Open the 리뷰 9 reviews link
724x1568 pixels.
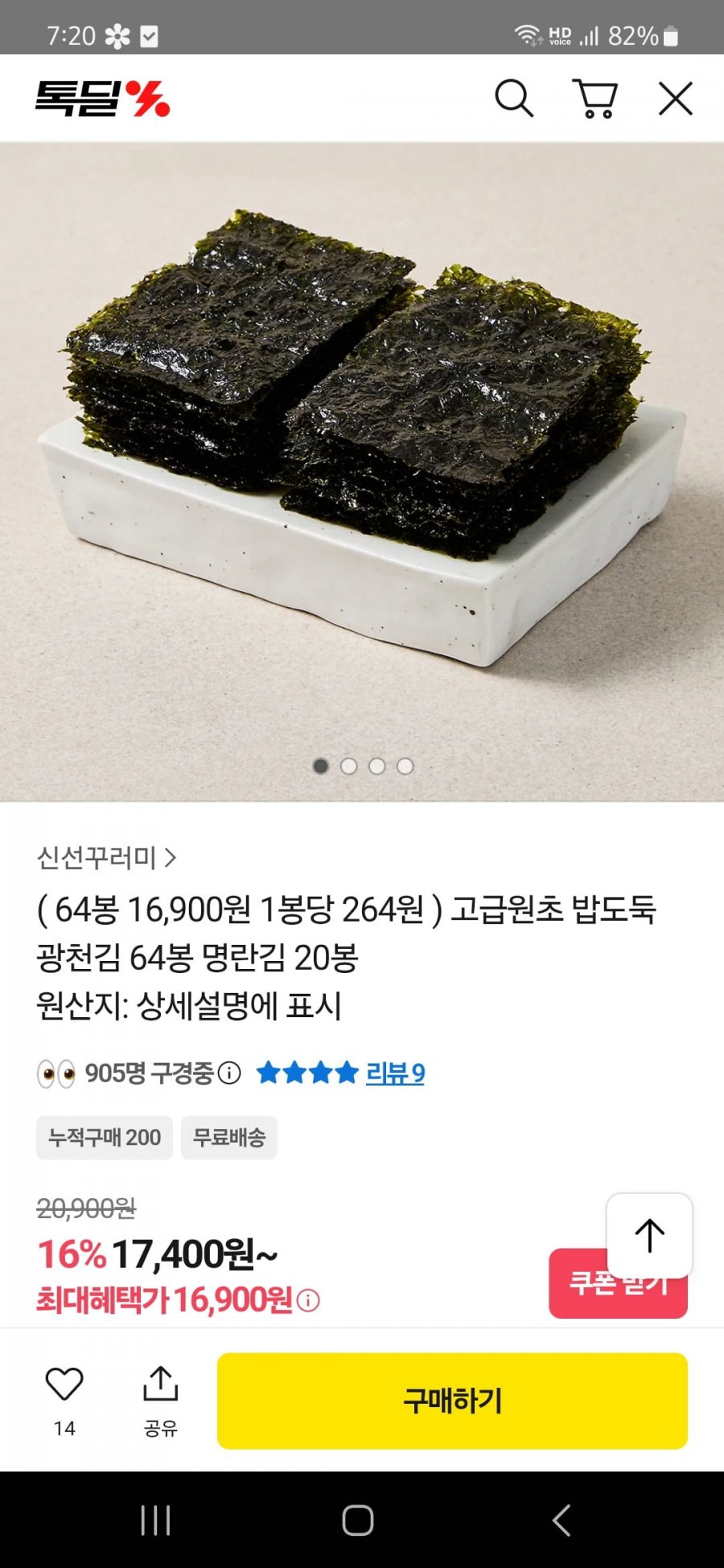click(395, 1073)
